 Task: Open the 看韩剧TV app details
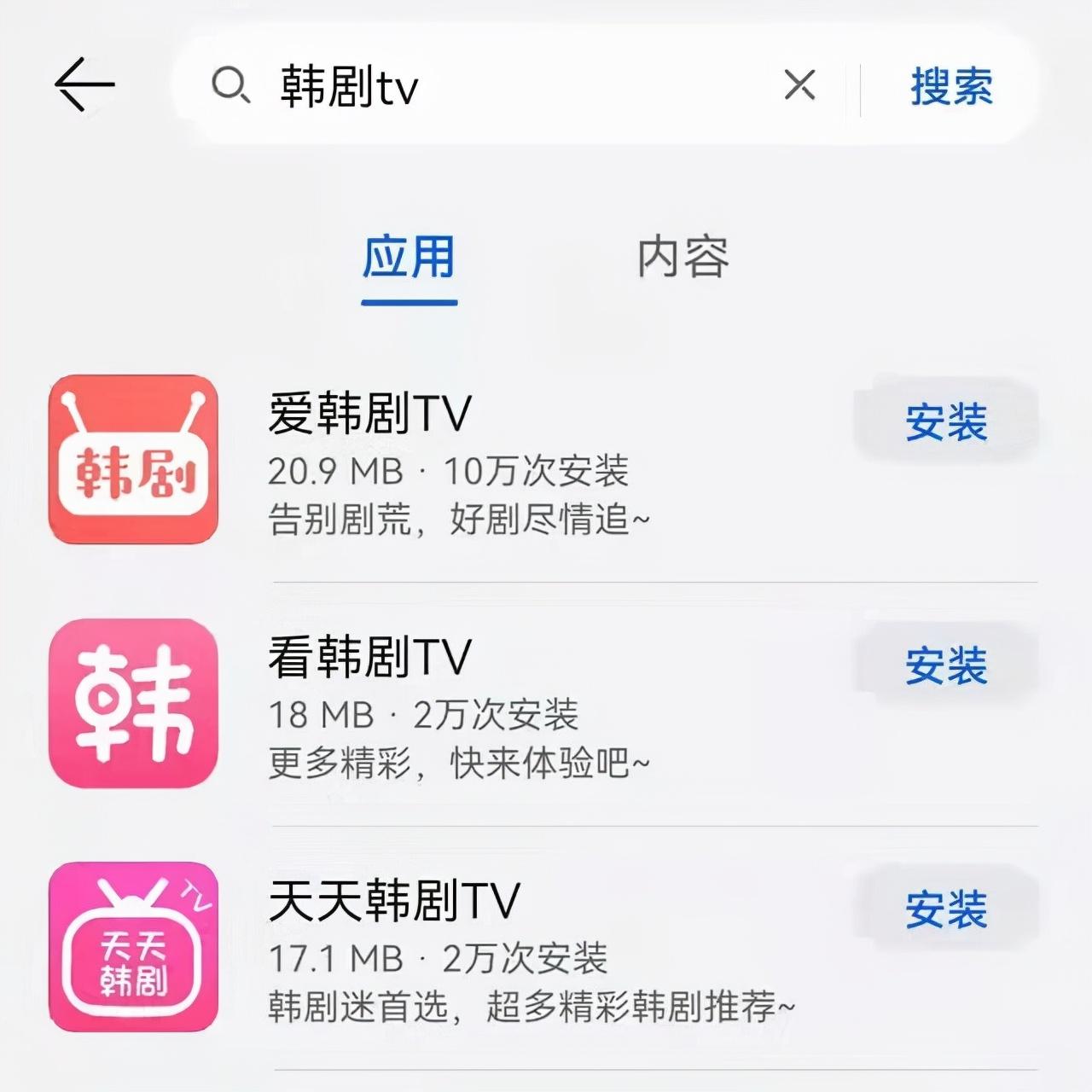click(x=369, y=657)
